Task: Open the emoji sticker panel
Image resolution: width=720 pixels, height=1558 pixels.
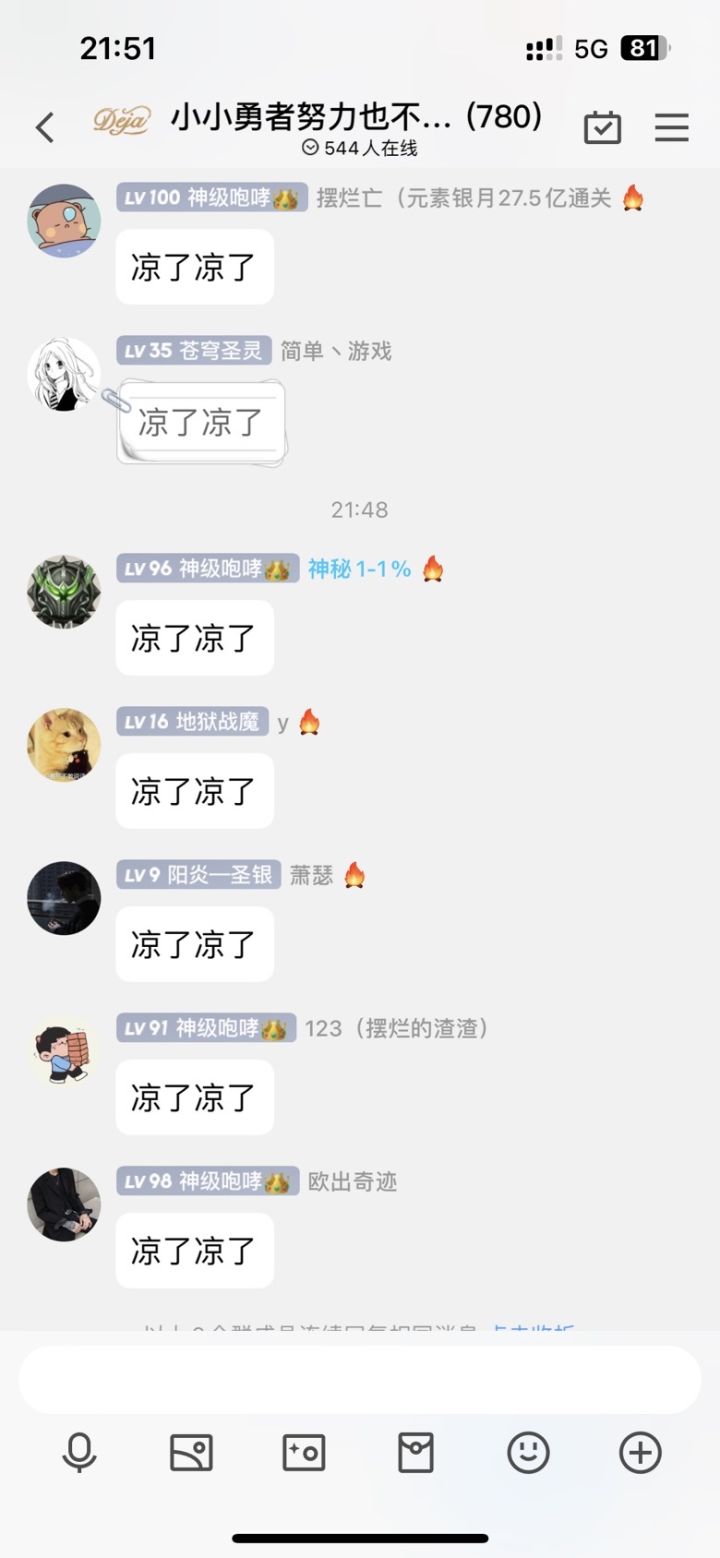Action: coord(528,1452)
